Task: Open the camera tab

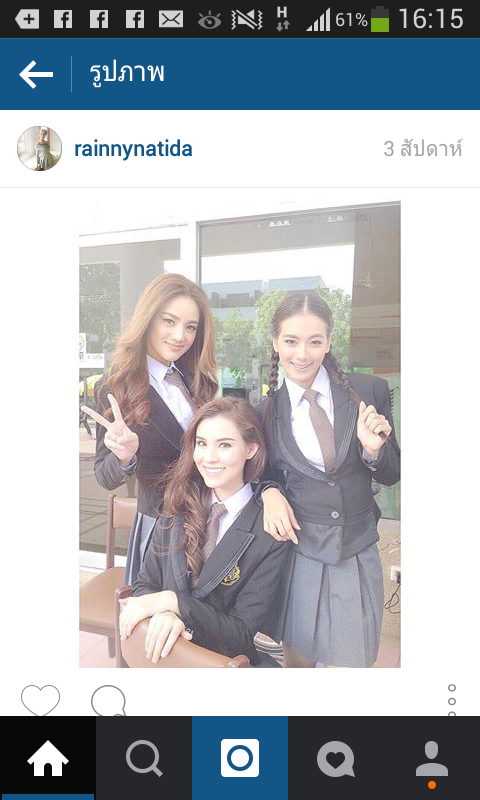Action: [x=240, y=758]
